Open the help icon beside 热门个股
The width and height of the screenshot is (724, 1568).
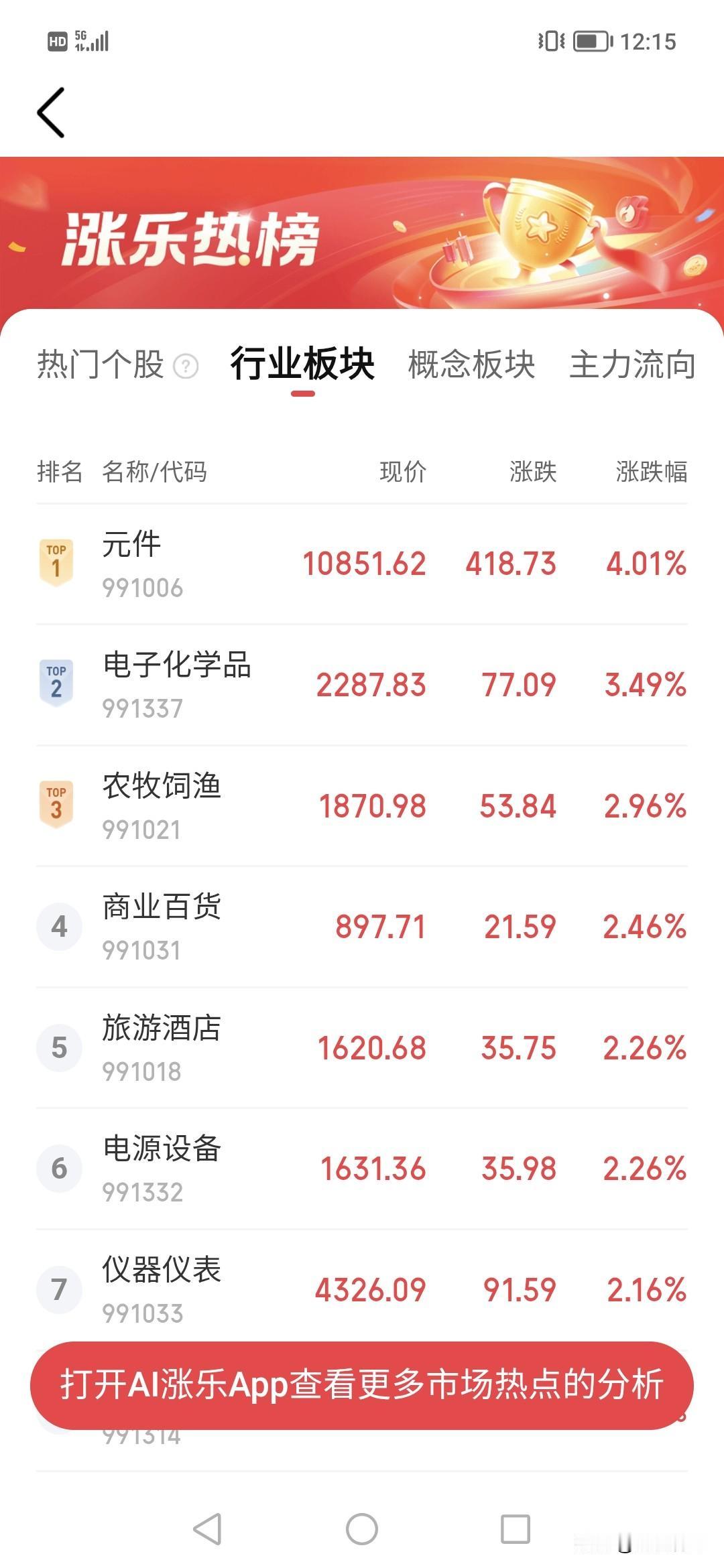(186, 367)
